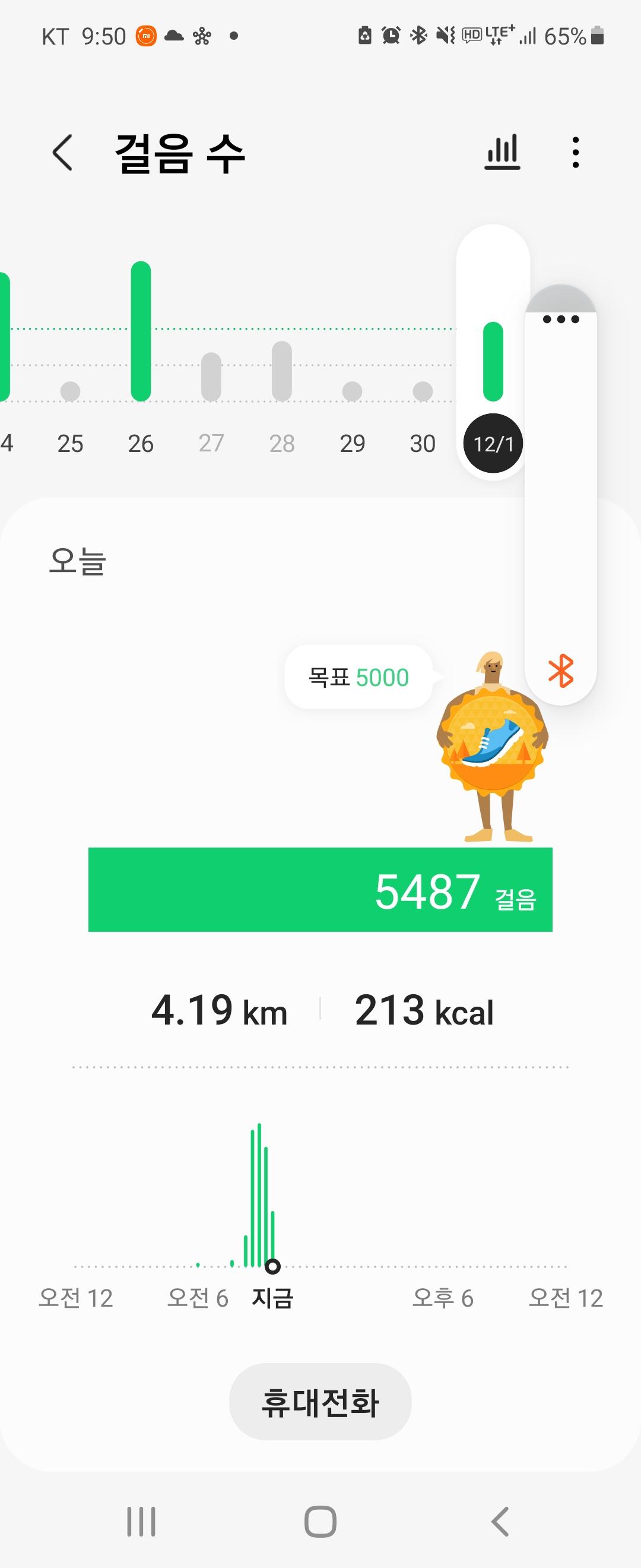Select the bar for day 28
641x1568 pixels.
(281, 370)
